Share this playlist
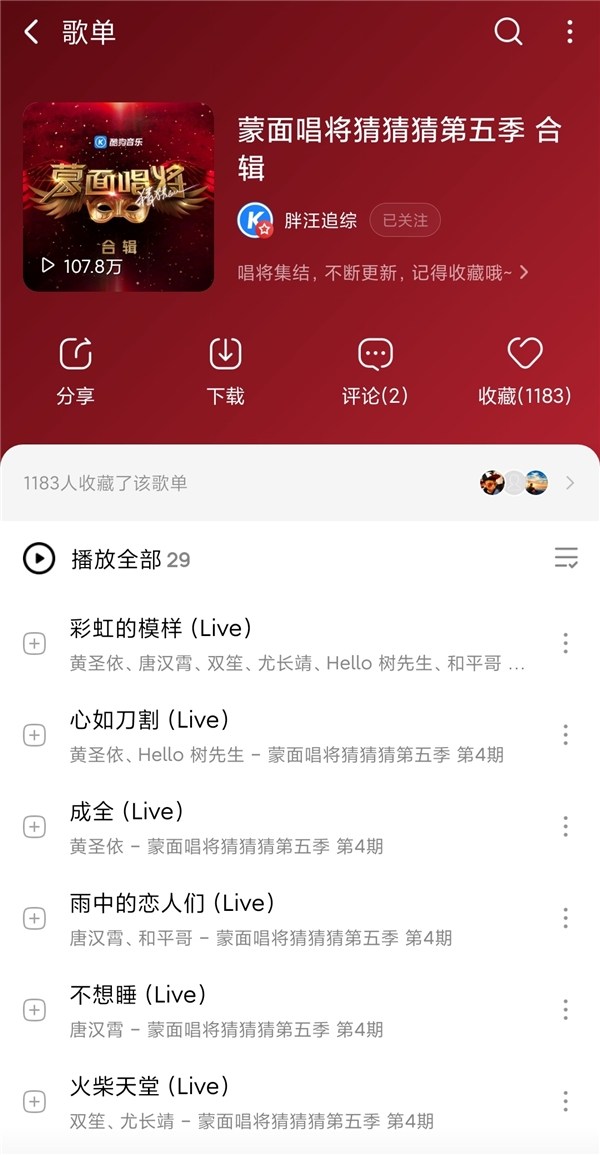The width and height of the screenshot is (600, 1155). pyautogui.click(x=75, y=371)
